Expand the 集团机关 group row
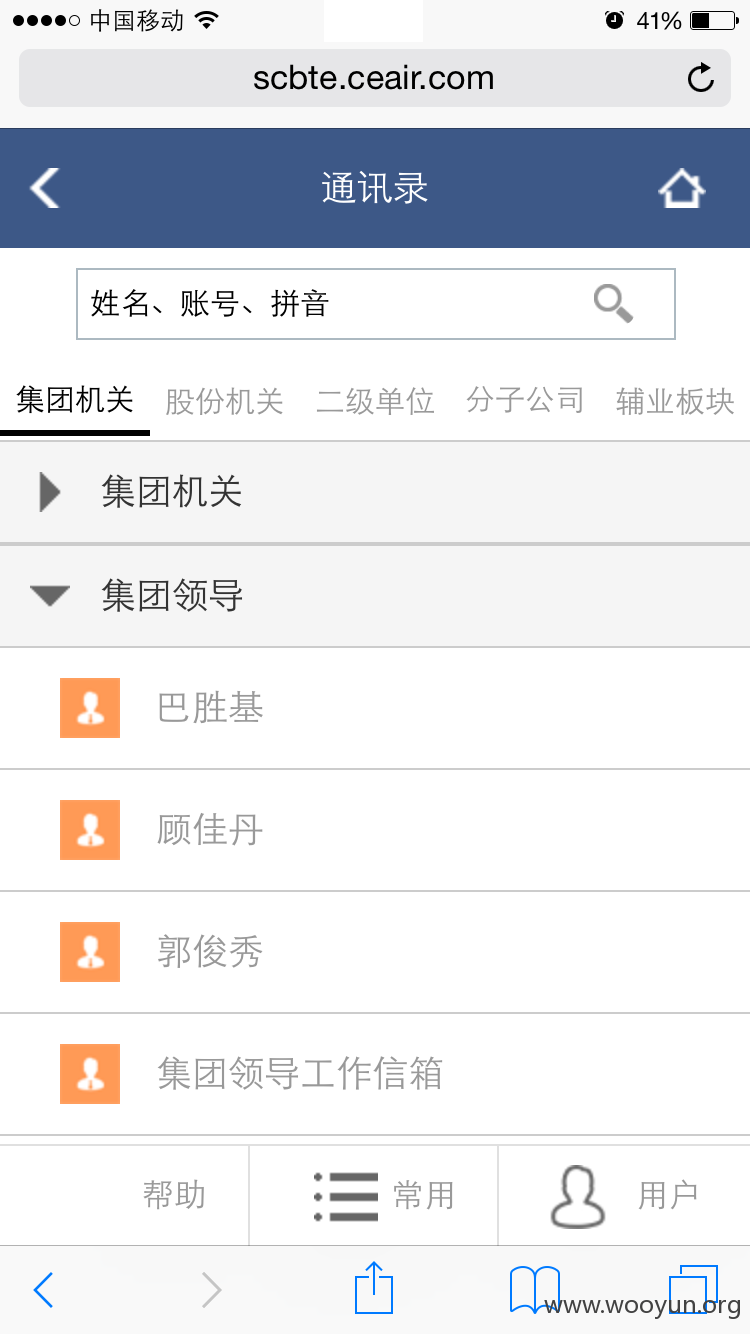Image resolution: width=750 pixels, height=1334 pixels. [375, 493]
